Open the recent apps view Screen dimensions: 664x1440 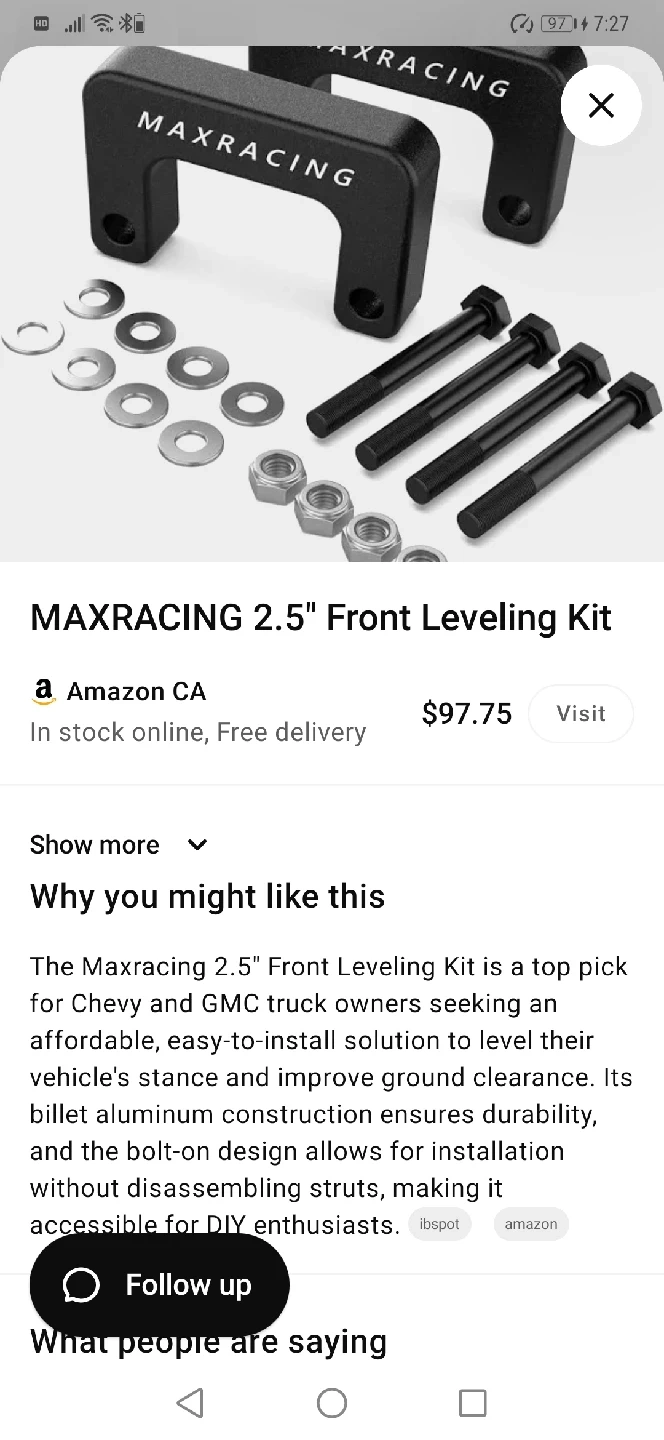click(x=472, y=1403)
